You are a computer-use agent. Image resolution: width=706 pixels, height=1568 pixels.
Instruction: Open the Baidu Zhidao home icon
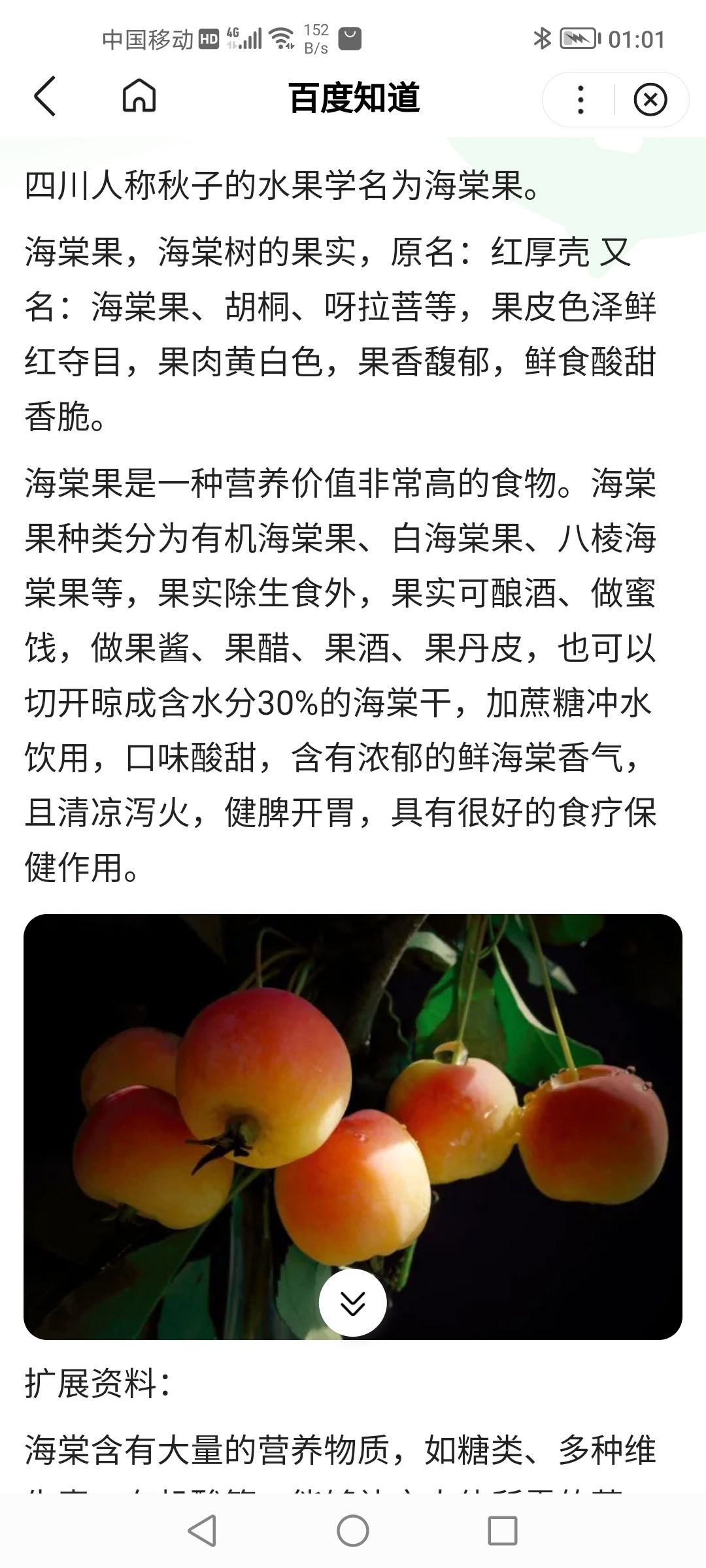point(139,97)
